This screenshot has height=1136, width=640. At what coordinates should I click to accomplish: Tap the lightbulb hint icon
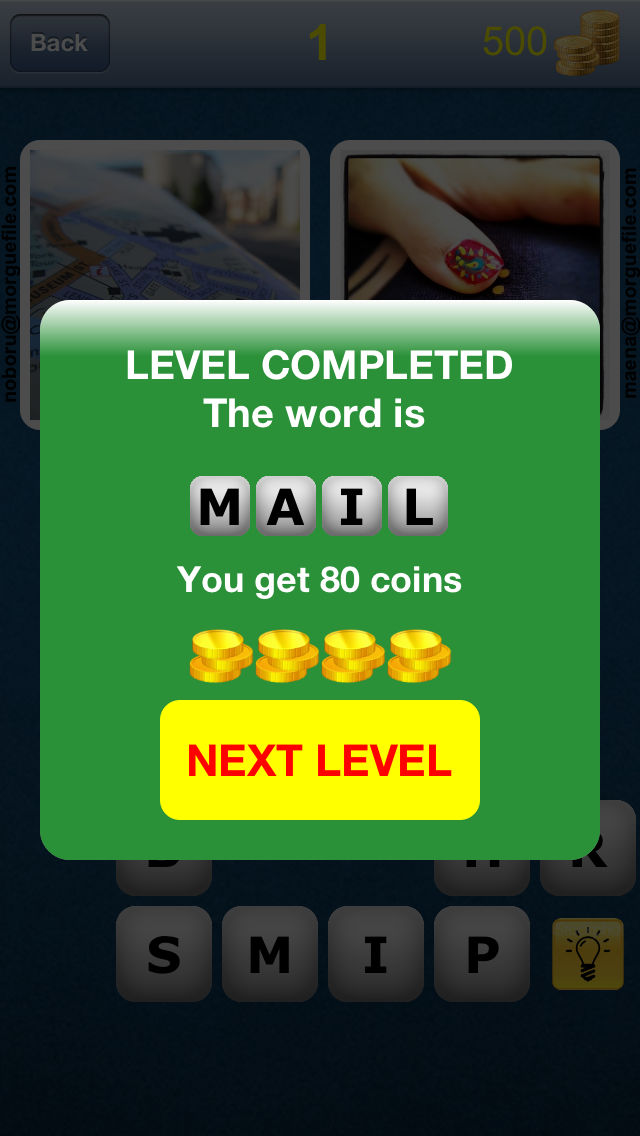(588, 954)
